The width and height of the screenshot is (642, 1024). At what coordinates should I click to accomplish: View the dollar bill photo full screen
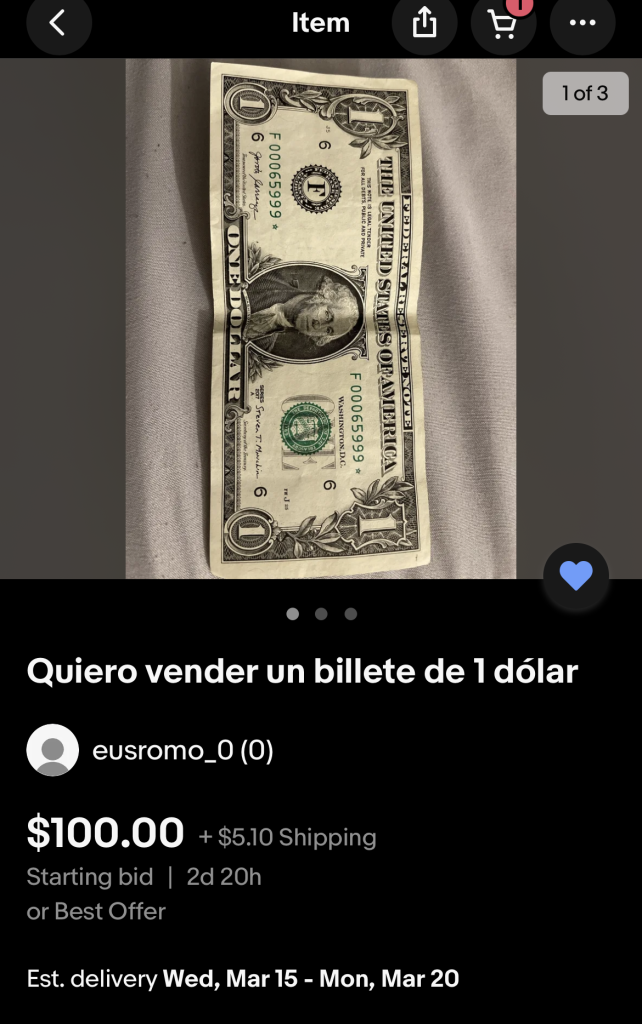[x=320, y=318]
